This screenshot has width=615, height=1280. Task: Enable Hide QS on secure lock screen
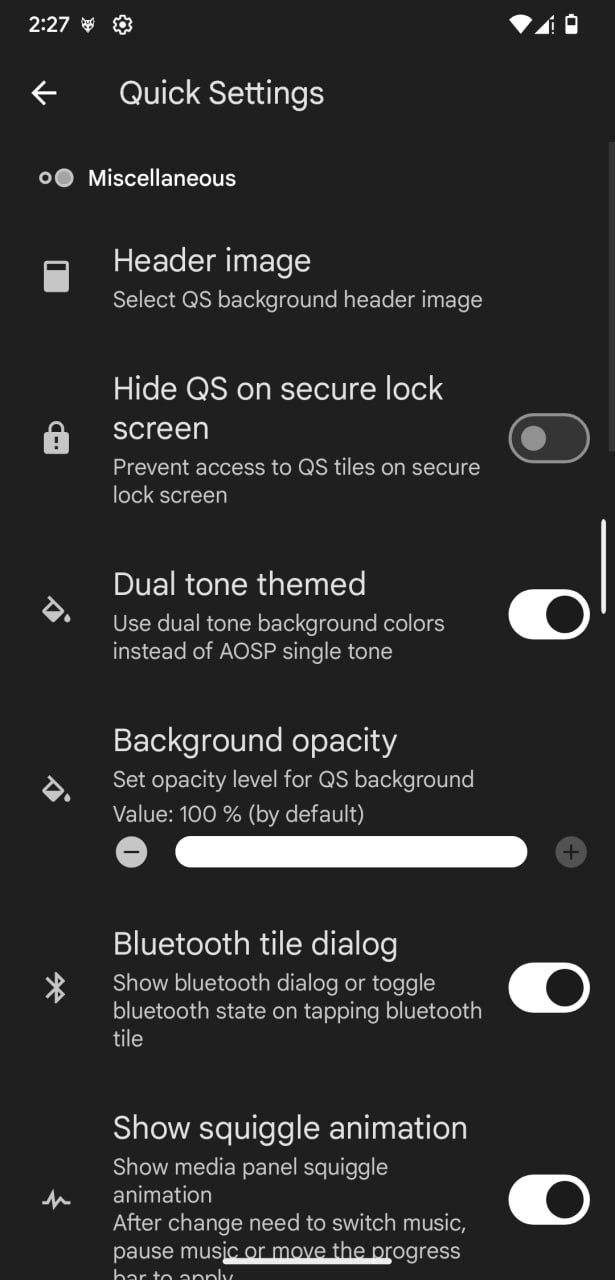(x=548, y=438)
